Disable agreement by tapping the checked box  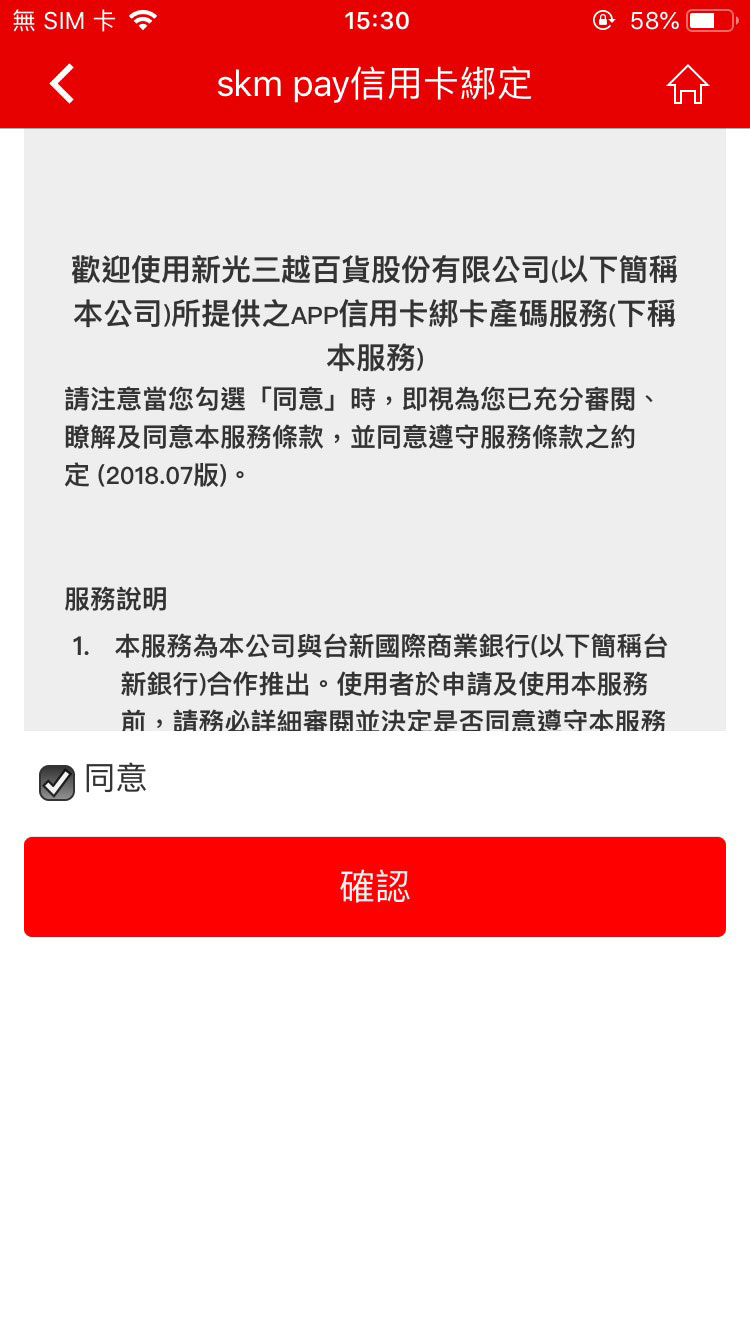pos(56,783)
